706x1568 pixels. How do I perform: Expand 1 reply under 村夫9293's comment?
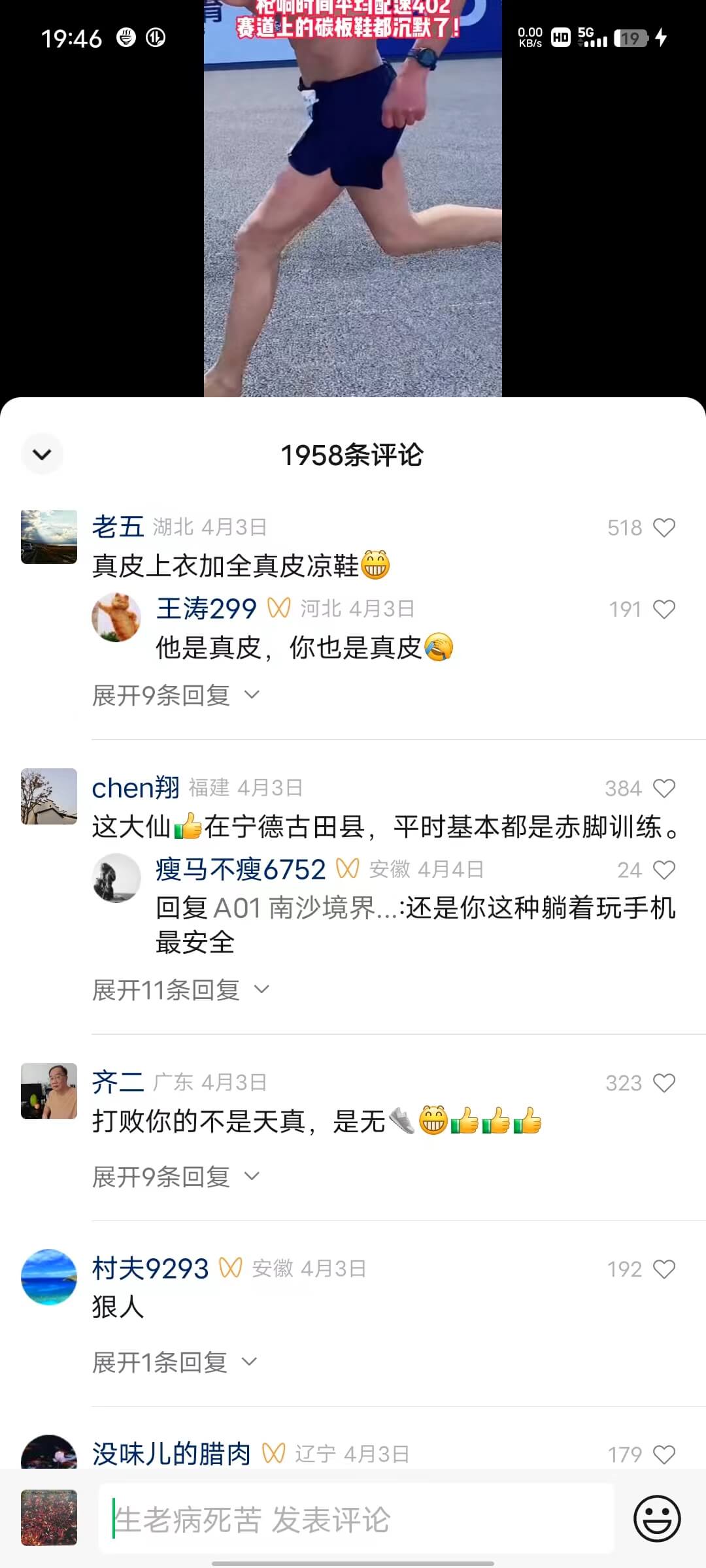[174, 1363]
